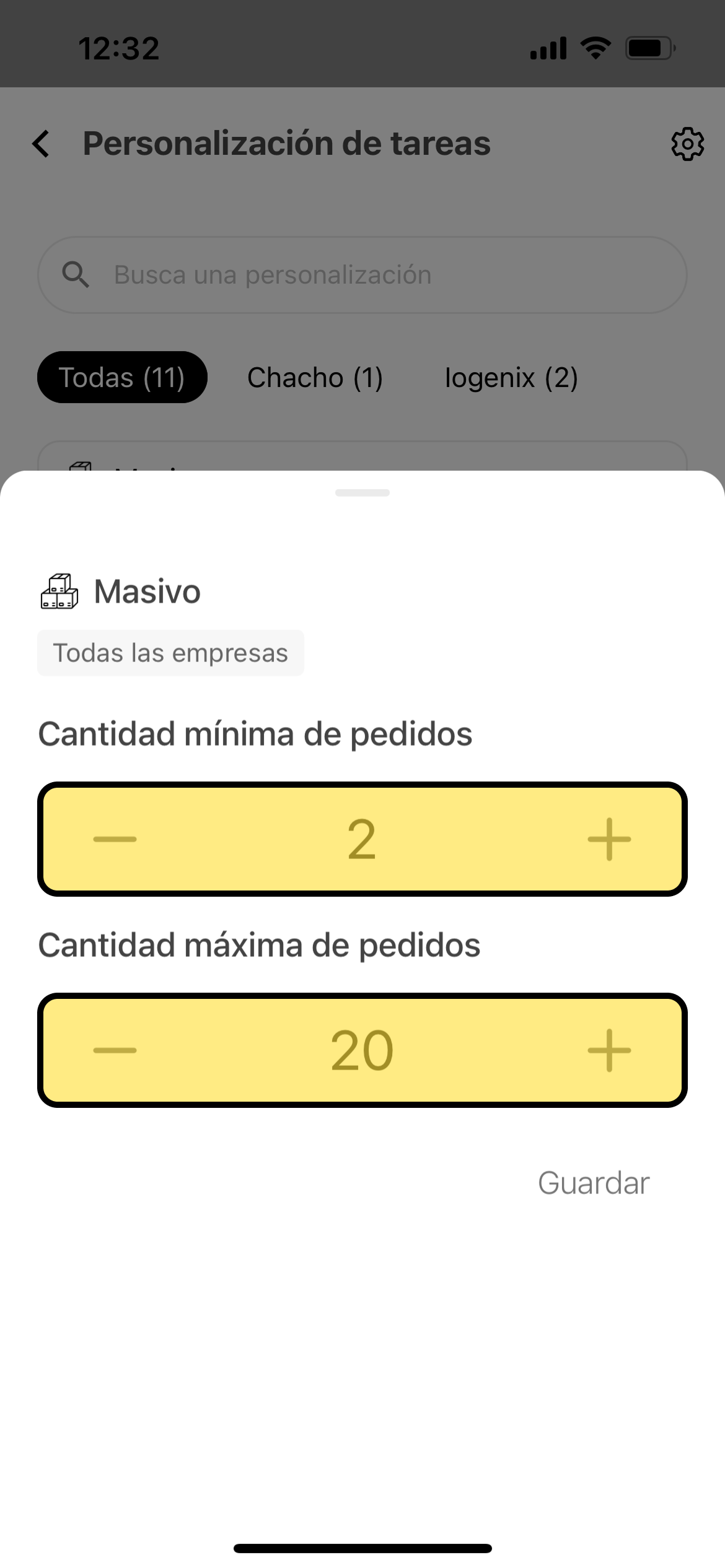This screenshot has width=725, height=1568.
Task: Open the settings gear icon
Action: tap(687, 144)
